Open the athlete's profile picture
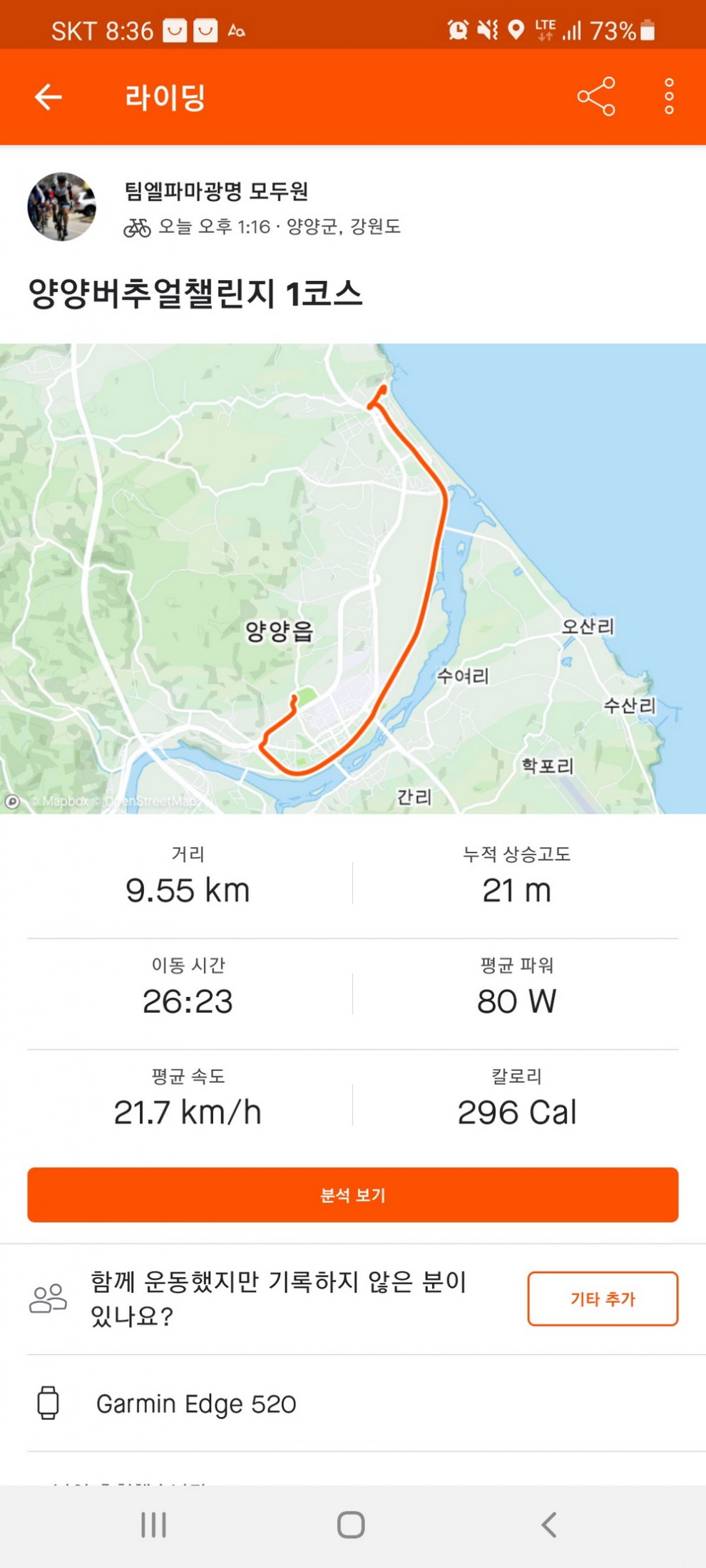 (x=62, y=207)
